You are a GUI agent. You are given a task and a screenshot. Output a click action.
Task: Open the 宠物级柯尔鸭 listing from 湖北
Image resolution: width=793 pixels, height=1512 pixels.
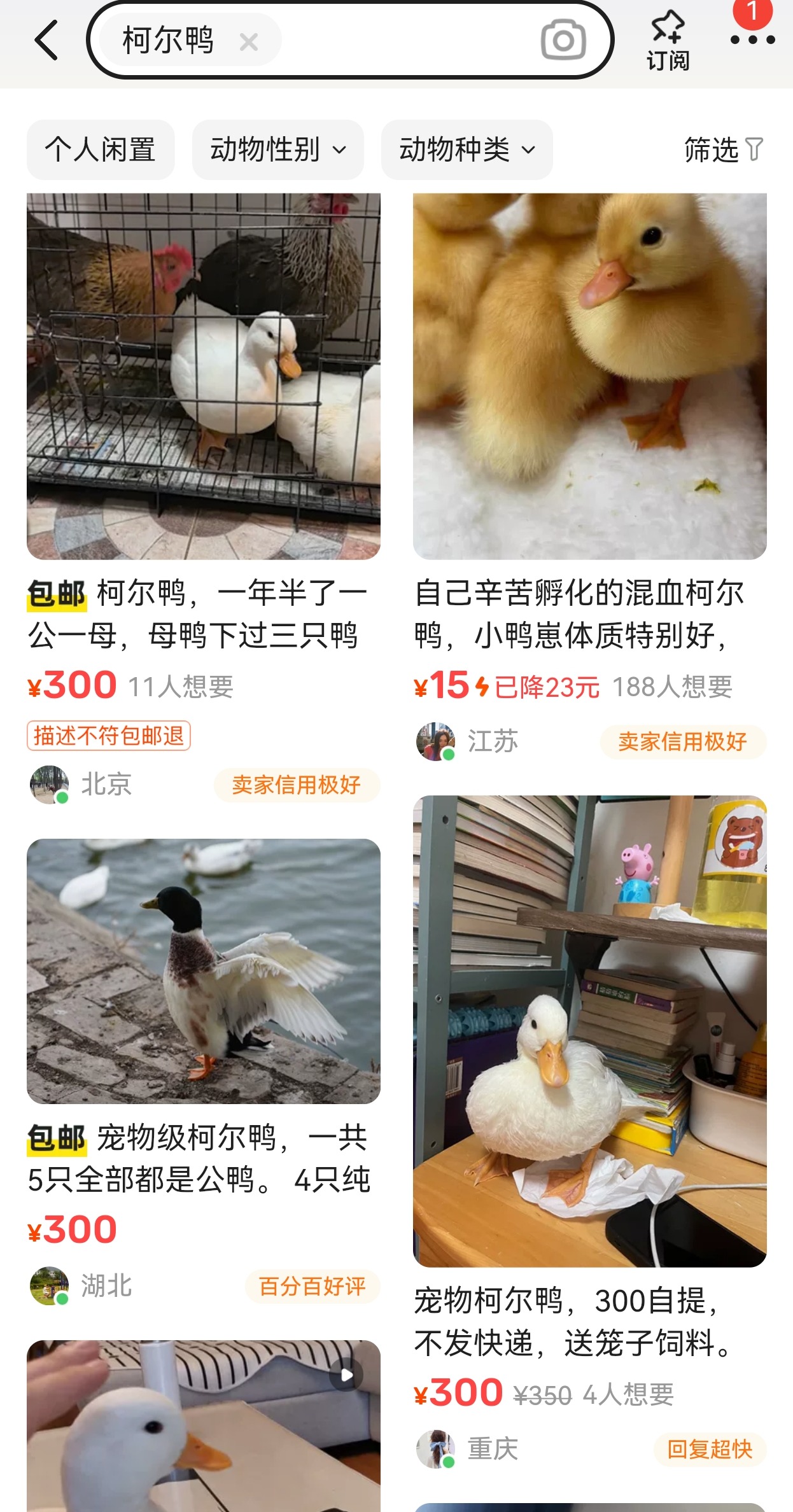pyautogui.click(x=204, y=971)
